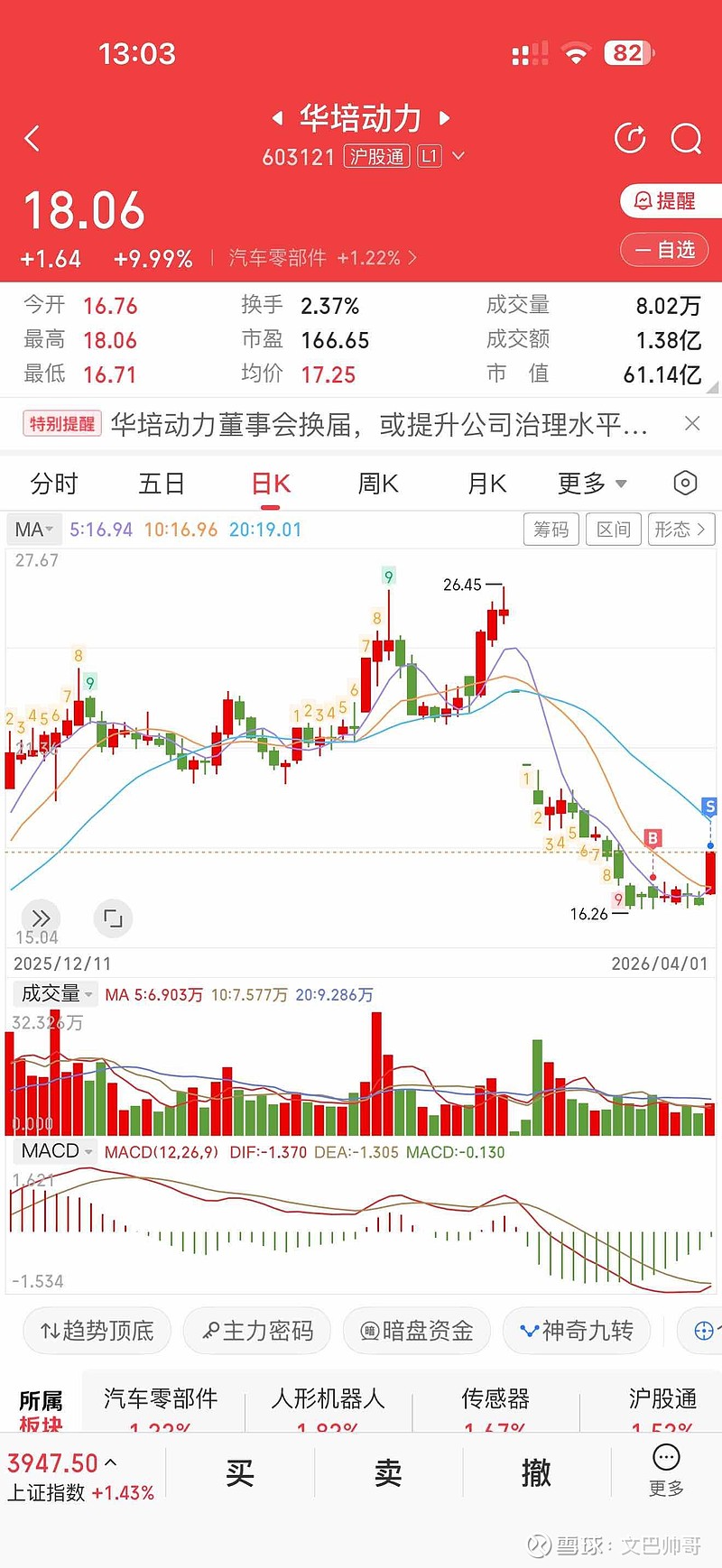Open chart settings hexagon icon
Image resolution: width=722 pixels, height=1568 pixels.
click(x=685, y=484)
